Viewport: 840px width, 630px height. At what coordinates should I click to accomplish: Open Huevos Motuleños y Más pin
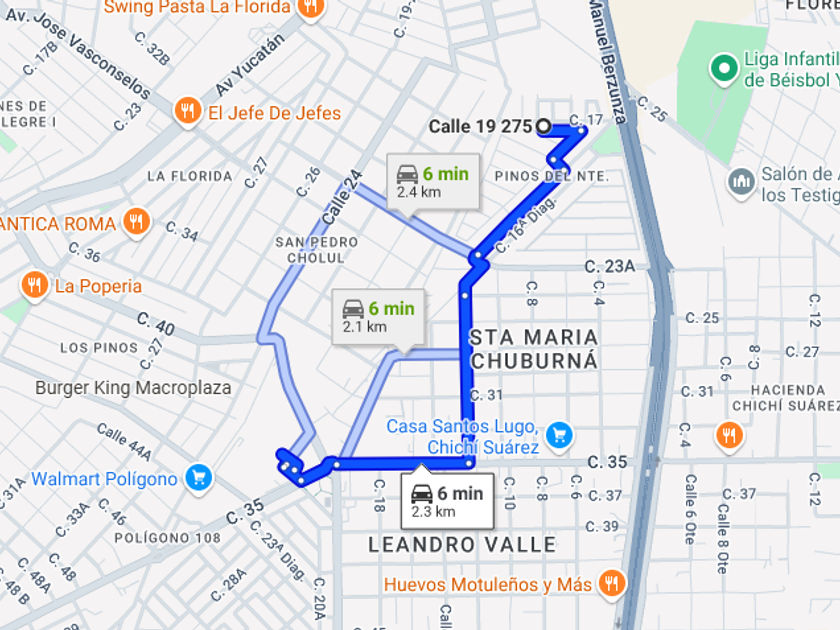[x=611, y=583]
